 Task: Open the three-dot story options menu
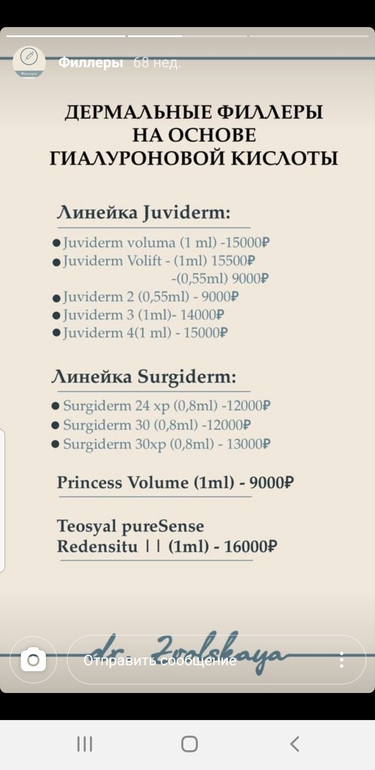pyautogui.click(x=342, y=660)
